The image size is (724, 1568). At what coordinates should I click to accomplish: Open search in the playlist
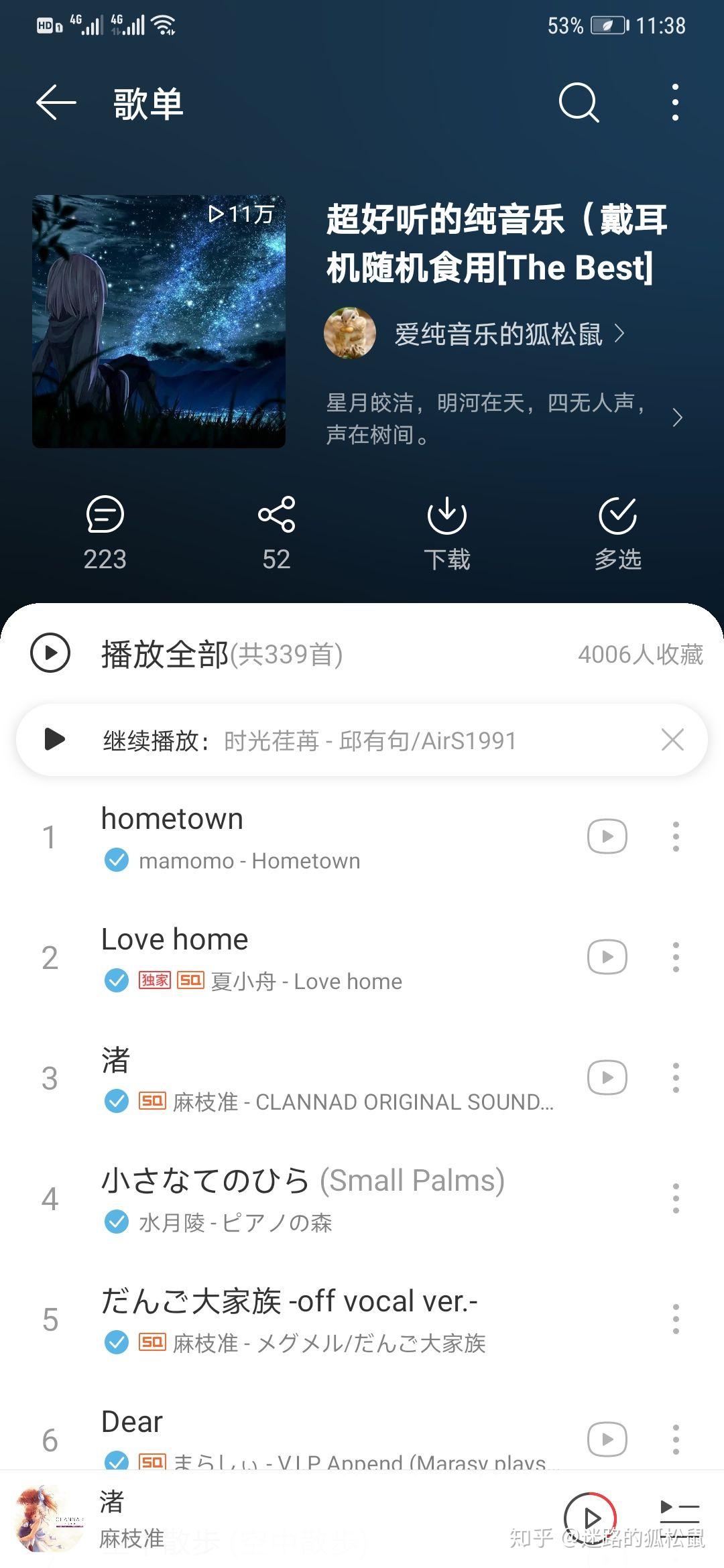pos(579,103)
